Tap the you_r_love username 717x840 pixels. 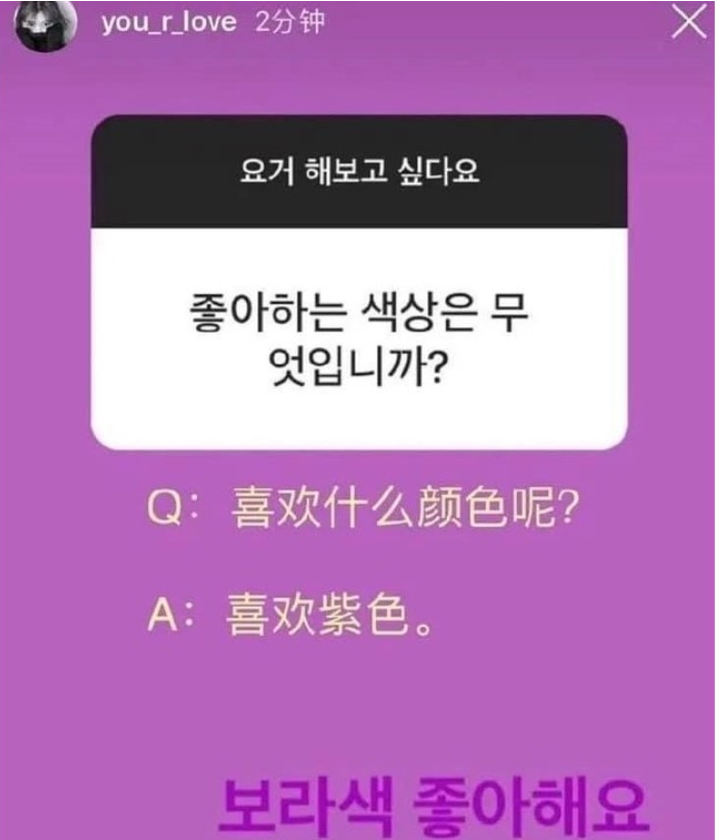tap(168, 22)
